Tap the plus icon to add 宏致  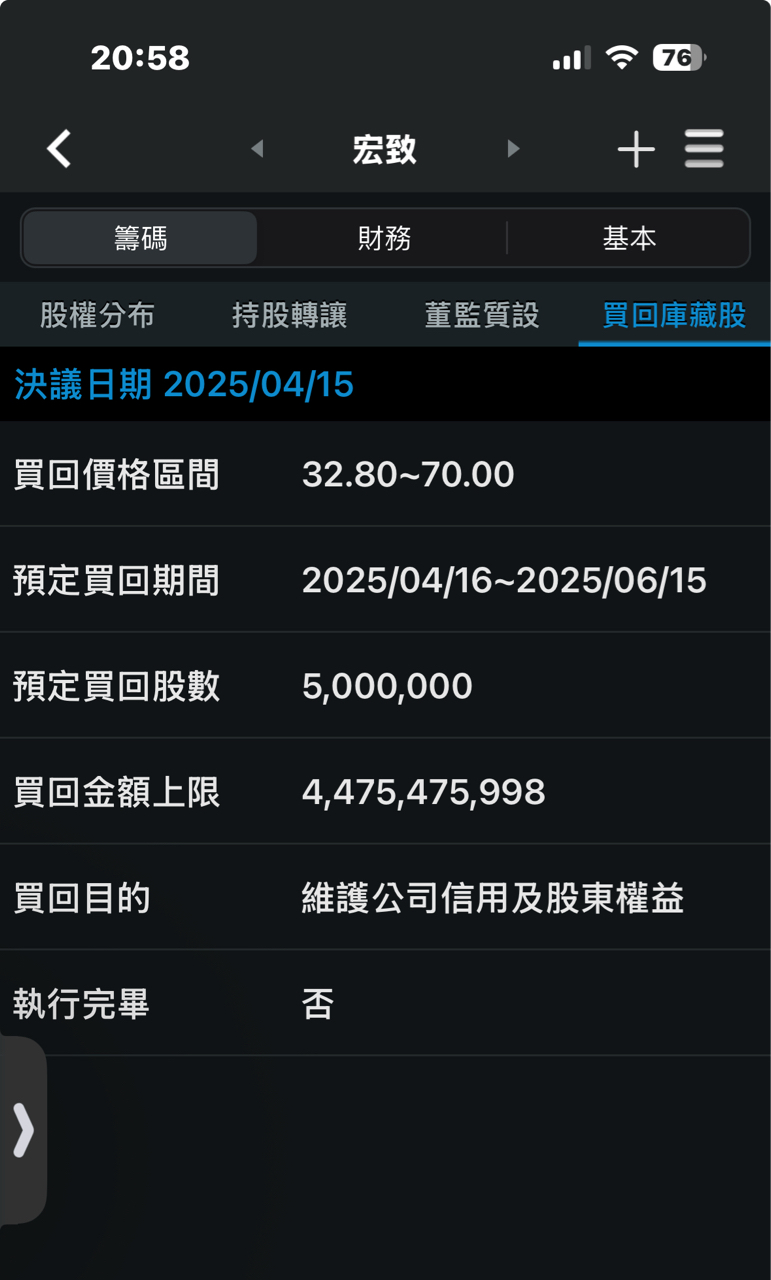pyautogui.click(x=636, y=150)
